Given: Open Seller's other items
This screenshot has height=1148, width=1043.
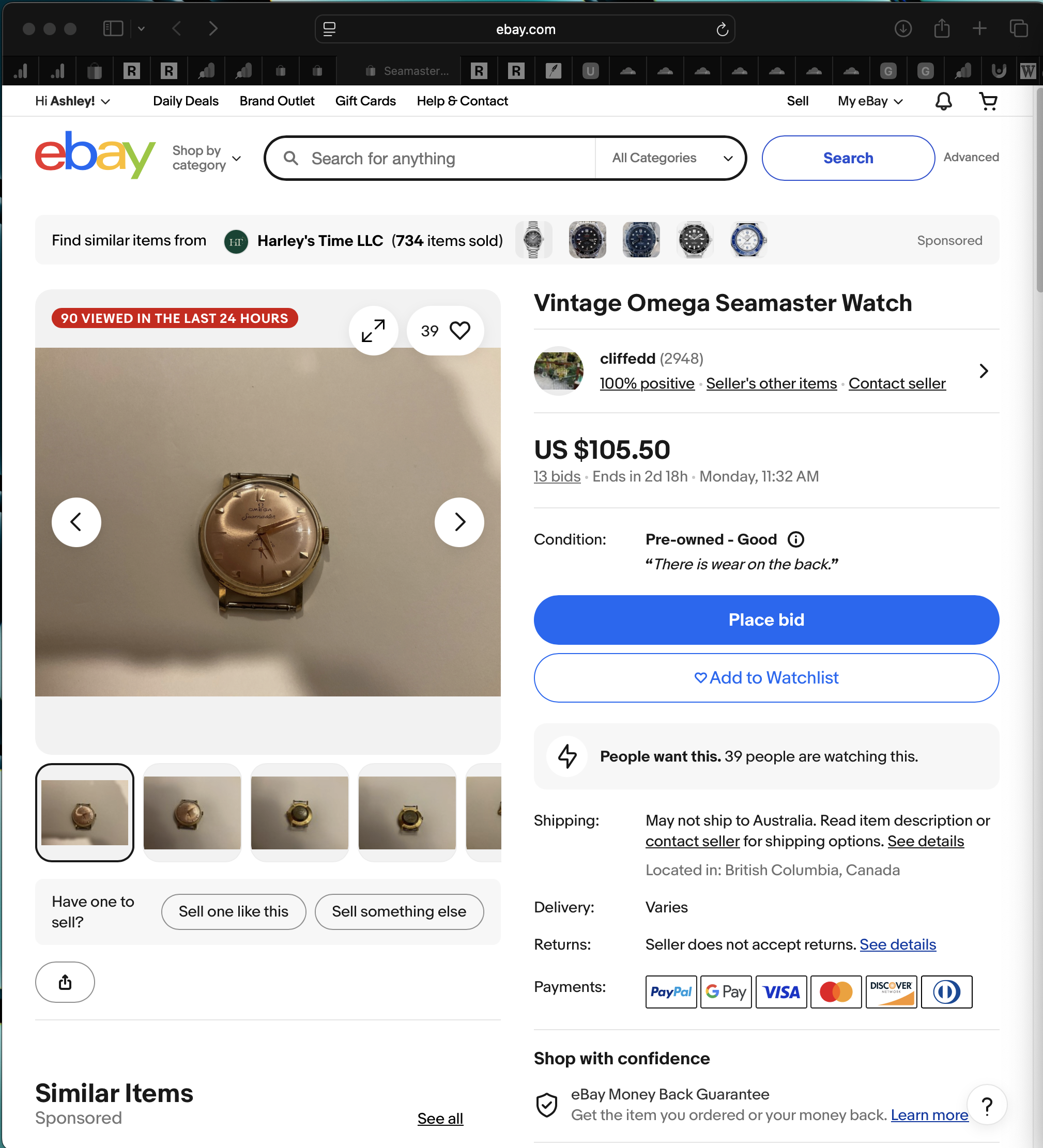Looking at the screenshot, I should click(x=771, y=384).
